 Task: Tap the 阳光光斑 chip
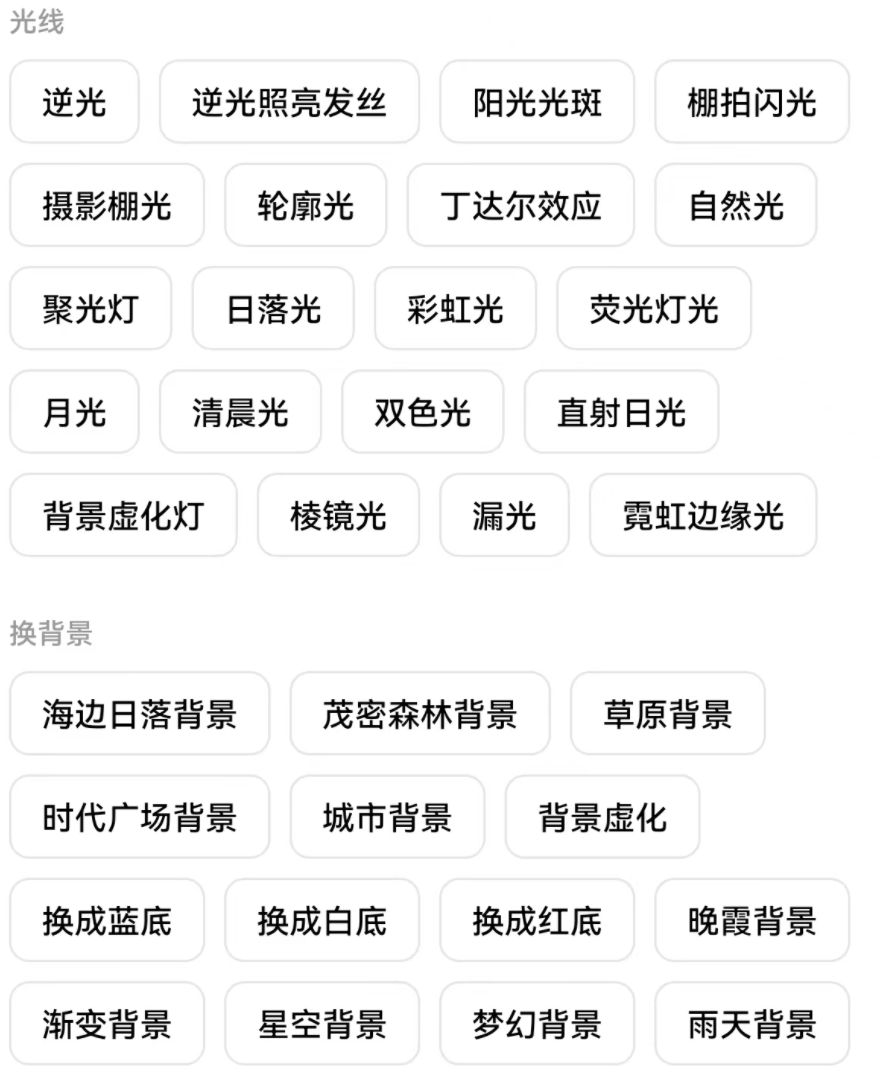point(537,102)
